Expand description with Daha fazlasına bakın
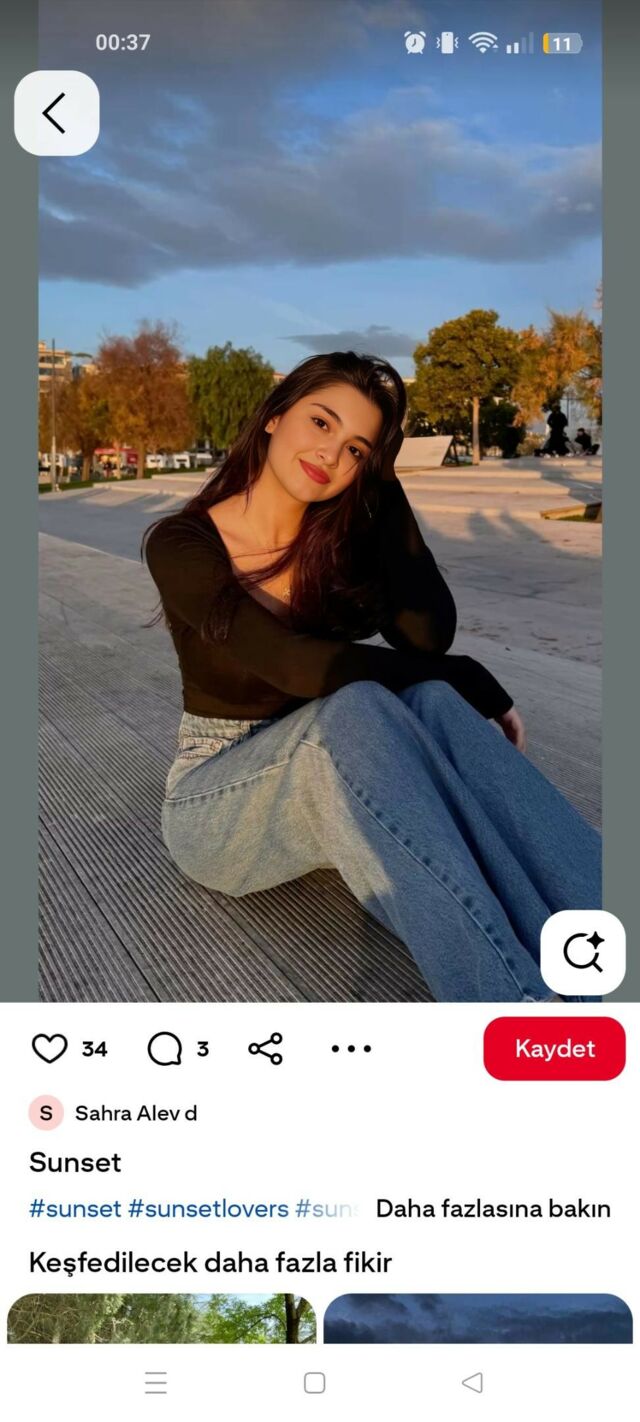 pos(492,1208)
